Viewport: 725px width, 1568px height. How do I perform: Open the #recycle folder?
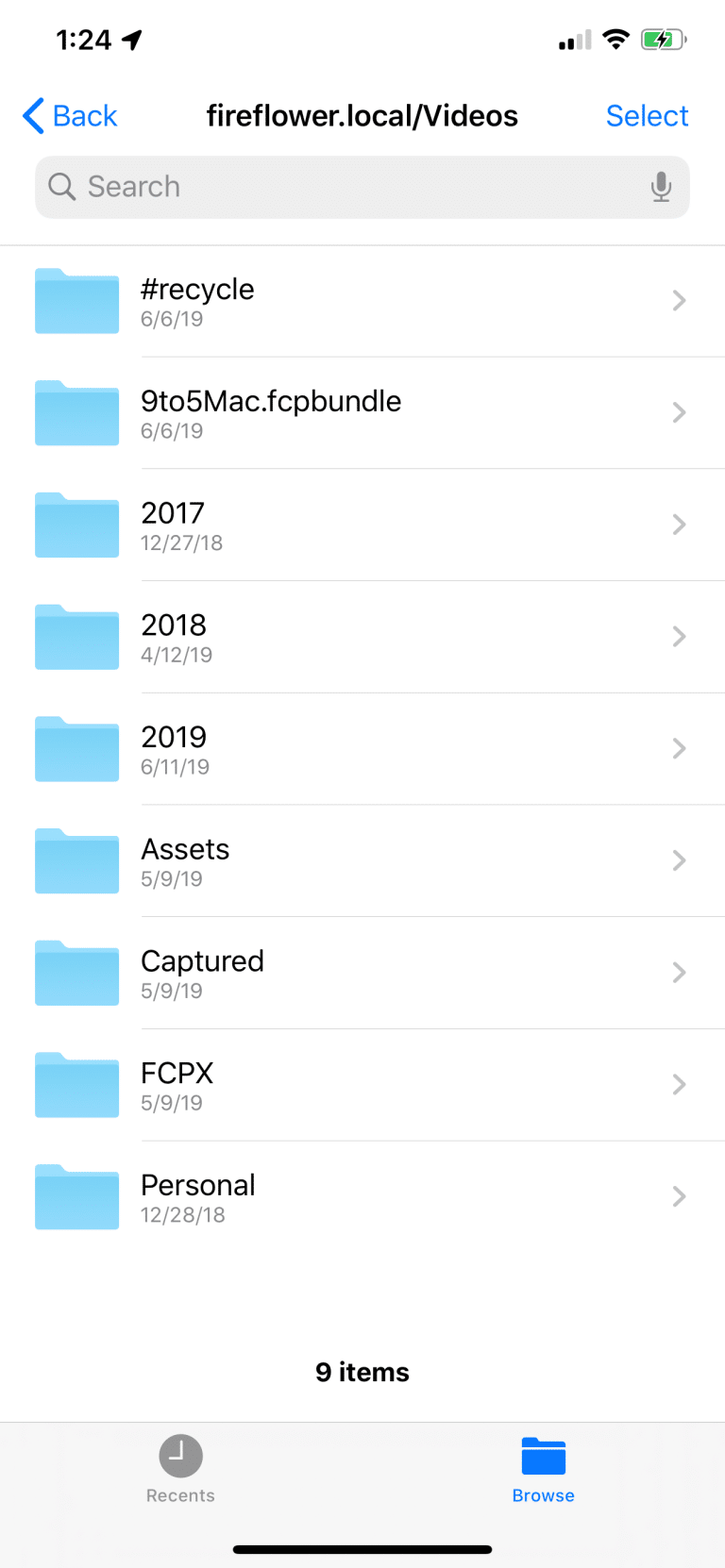[x=362, y=302]
